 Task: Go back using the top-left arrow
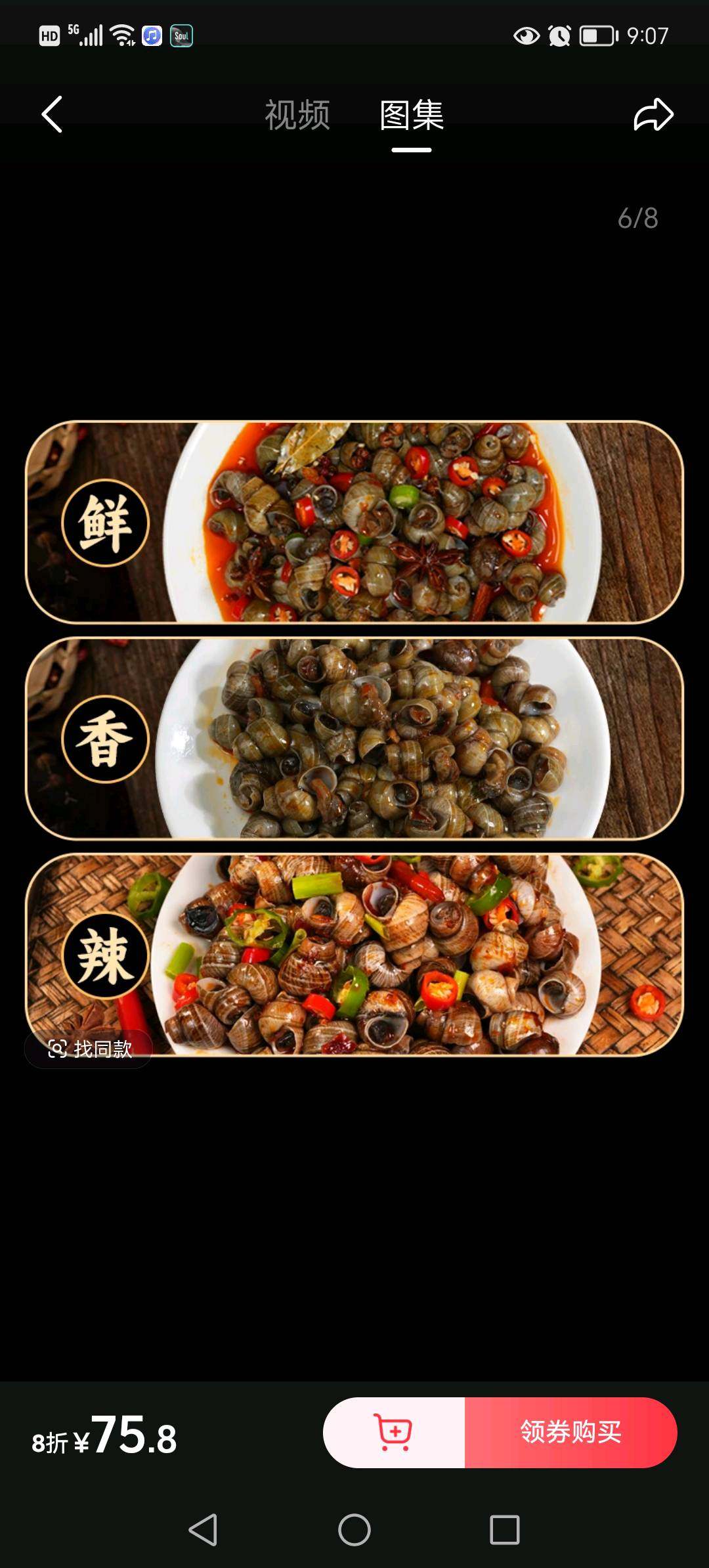52,114
